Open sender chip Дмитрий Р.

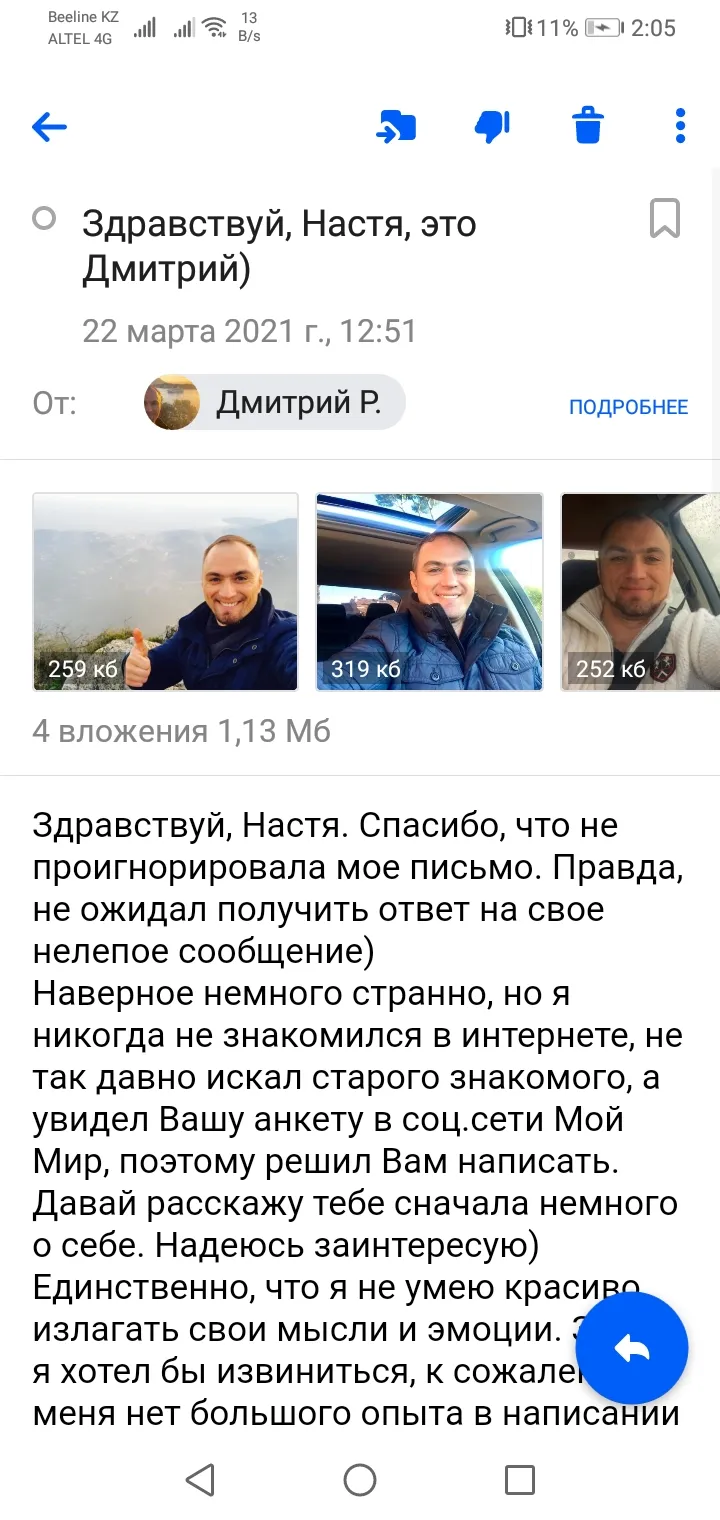point(274,403)
